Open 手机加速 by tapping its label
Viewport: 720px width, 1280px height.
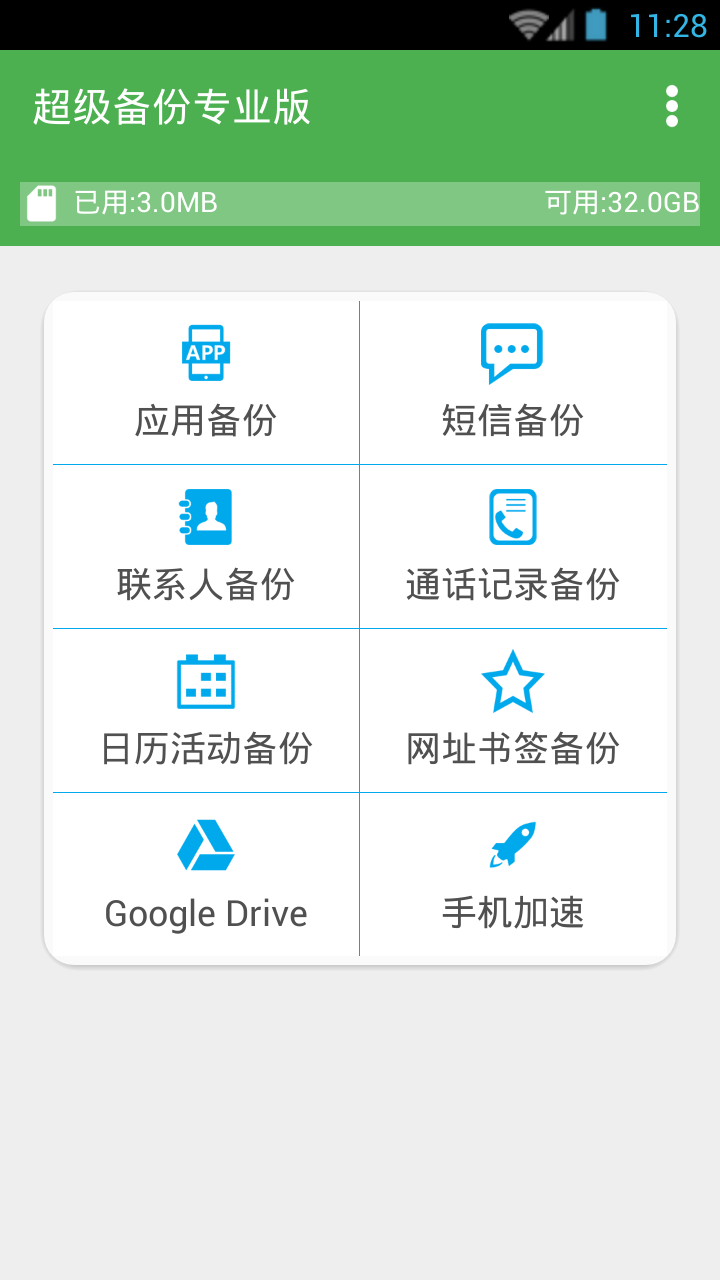coord(512,912)
